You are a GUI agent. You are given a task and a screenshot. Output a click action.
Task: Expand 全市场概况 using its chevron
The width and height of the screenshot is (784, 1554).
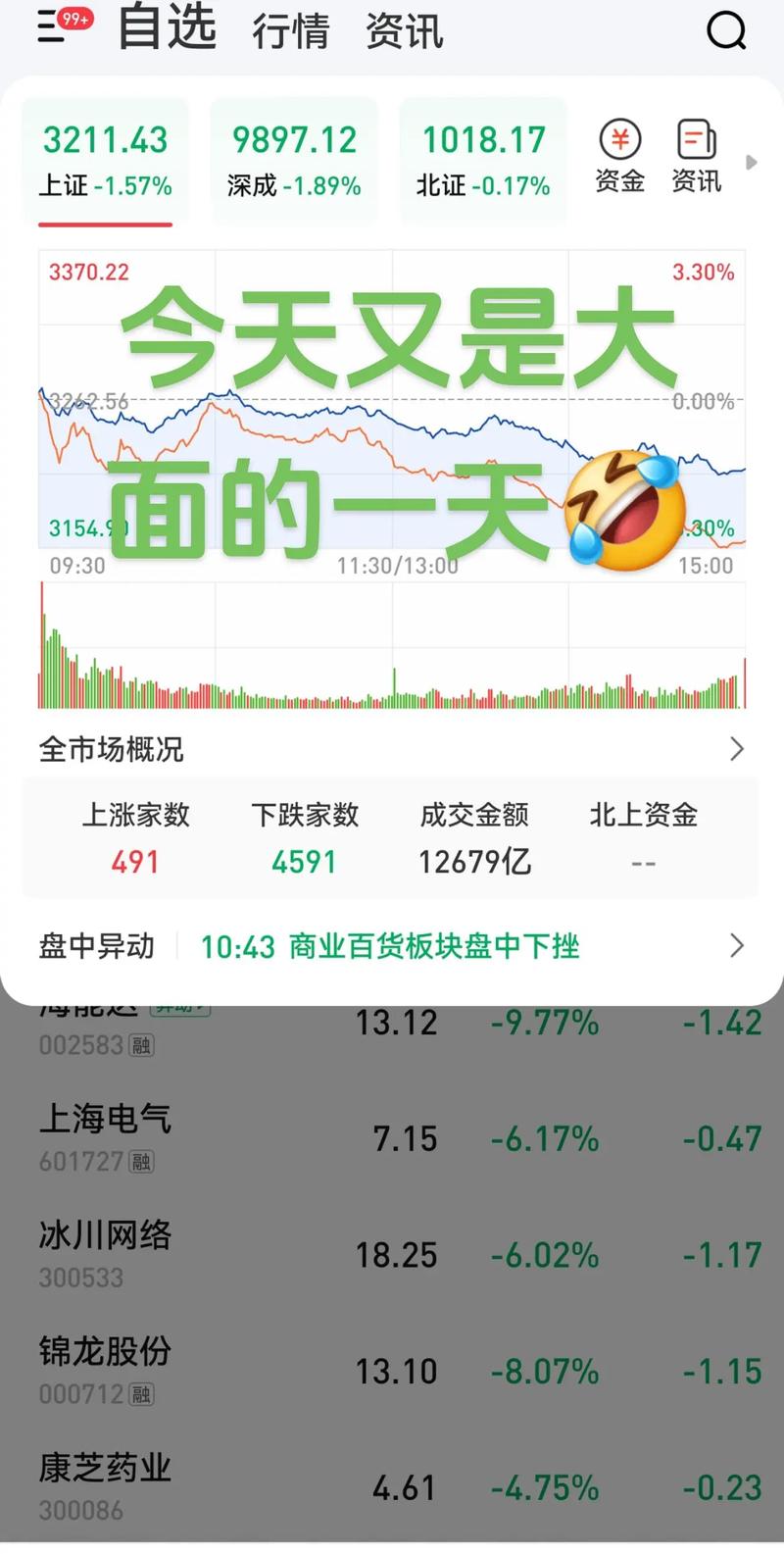(x=738, y=749)
